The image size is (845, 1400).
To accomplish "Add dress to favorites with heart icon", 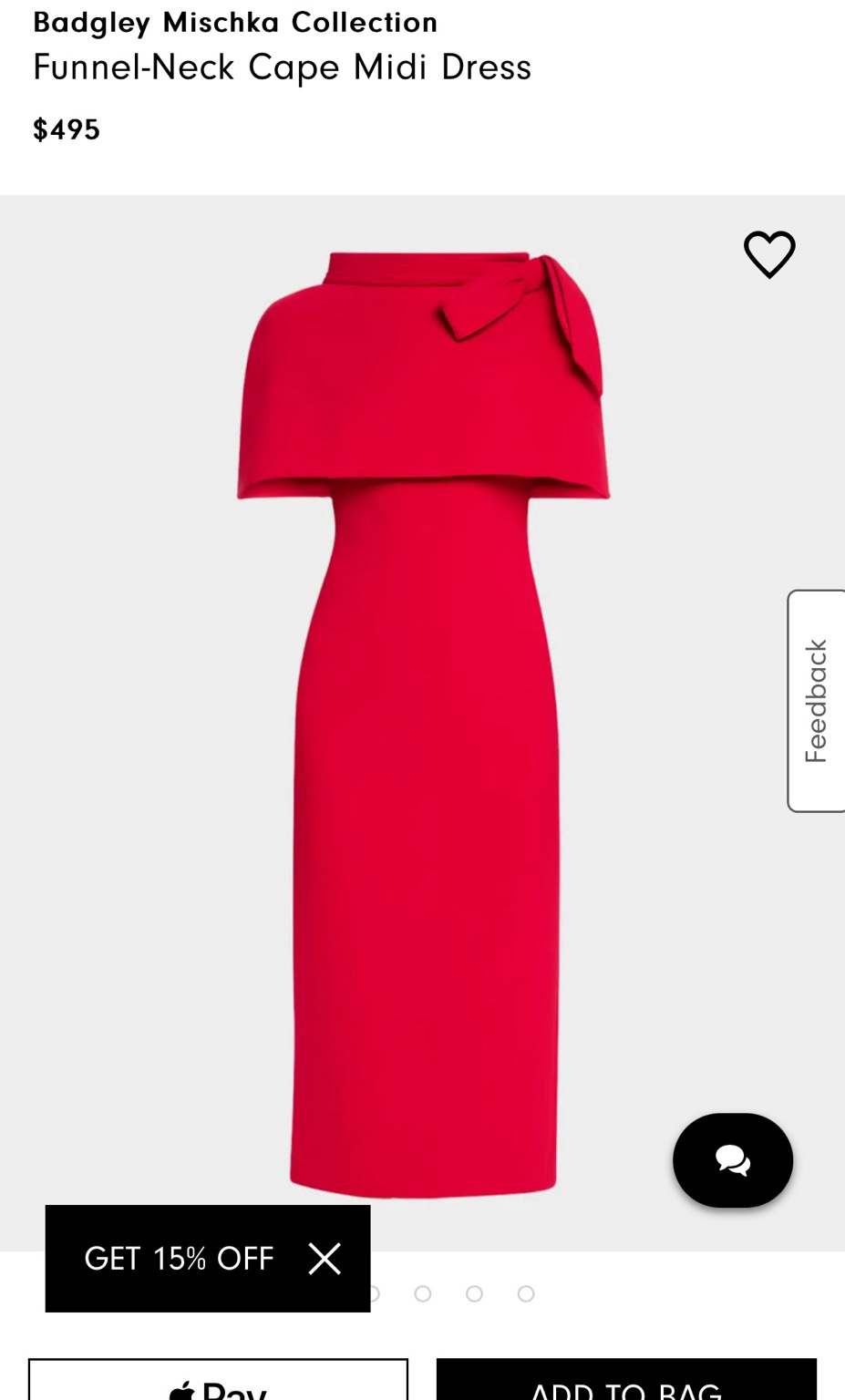I will 769,253.
